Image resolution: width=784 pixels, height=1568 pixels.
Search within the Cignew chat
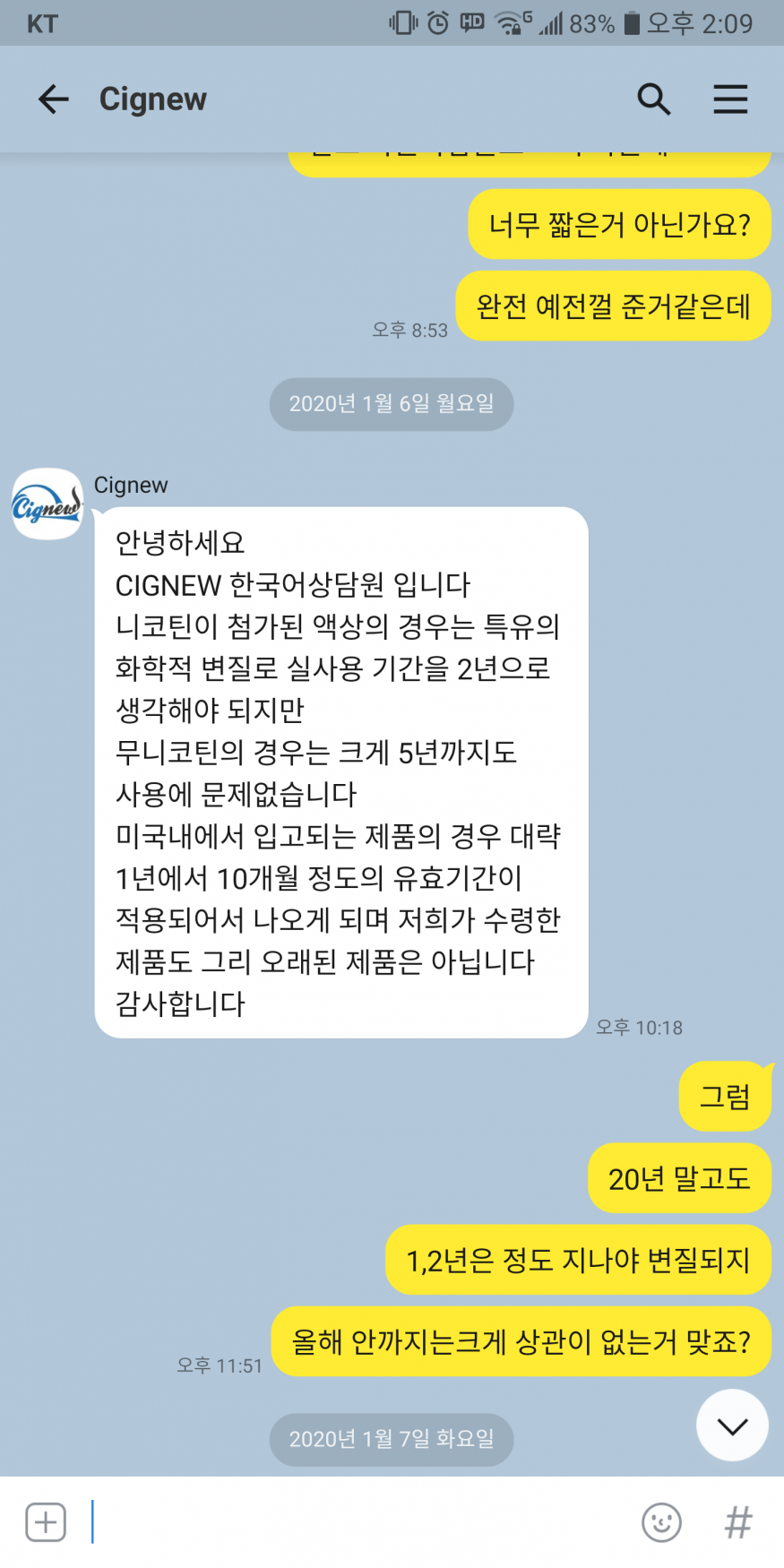click(x=653, y=99)
